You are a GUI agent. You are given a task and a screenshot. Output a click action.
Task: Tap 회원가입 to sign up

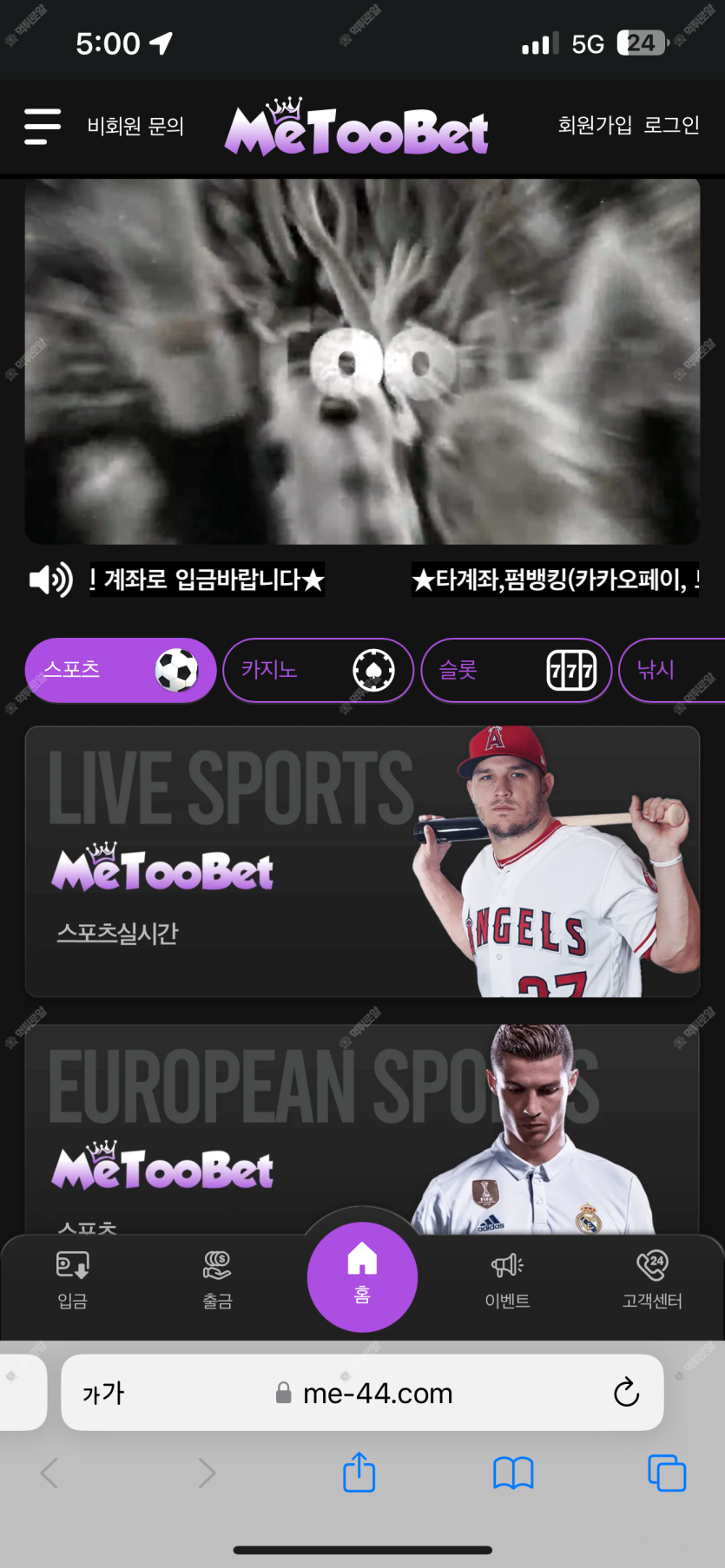tap(595, 125)
